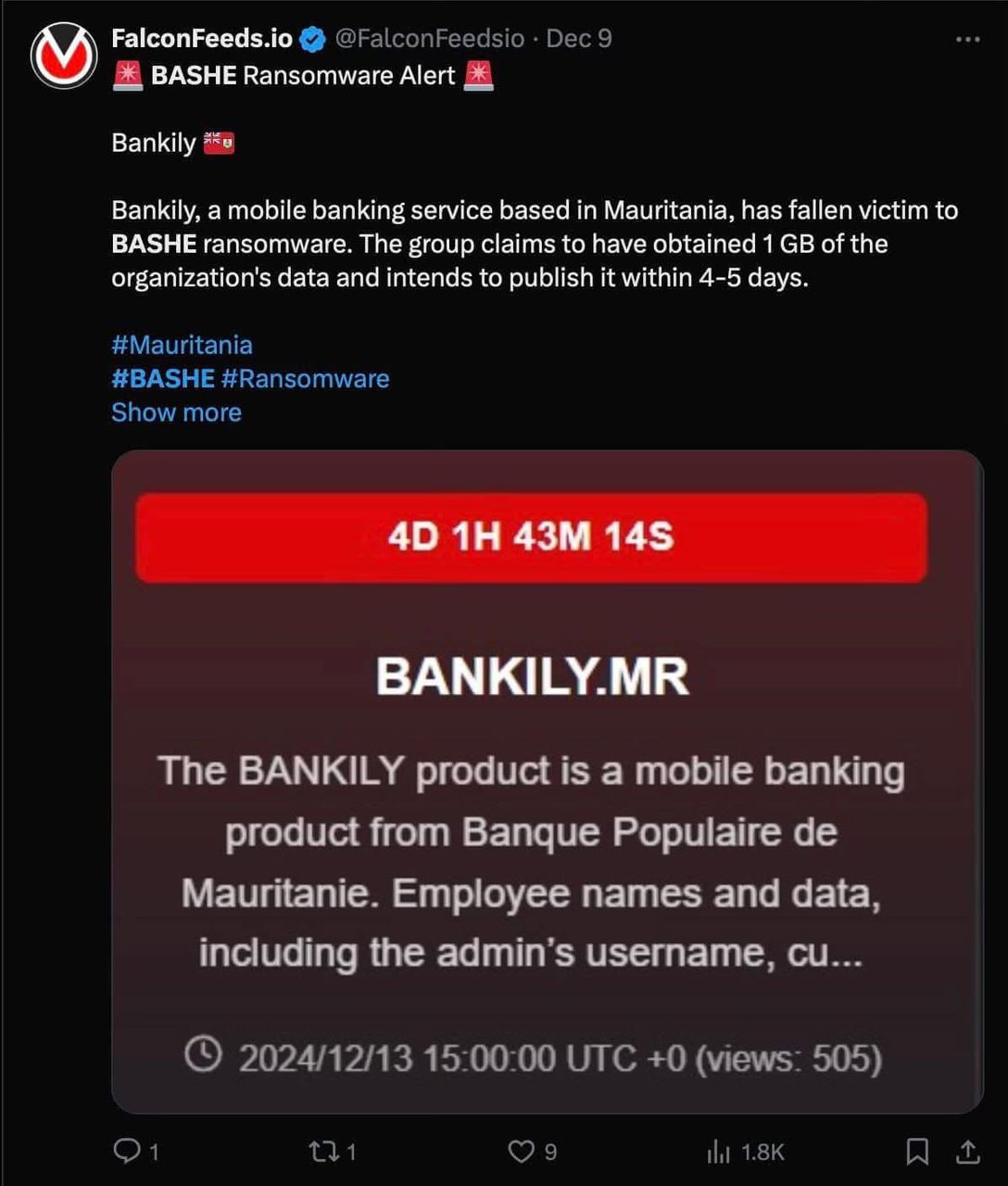Image resolution: width=1008 pixels, height=1186 pixels.
Task: Expand the post with Show more
Action: pos(176,412)
